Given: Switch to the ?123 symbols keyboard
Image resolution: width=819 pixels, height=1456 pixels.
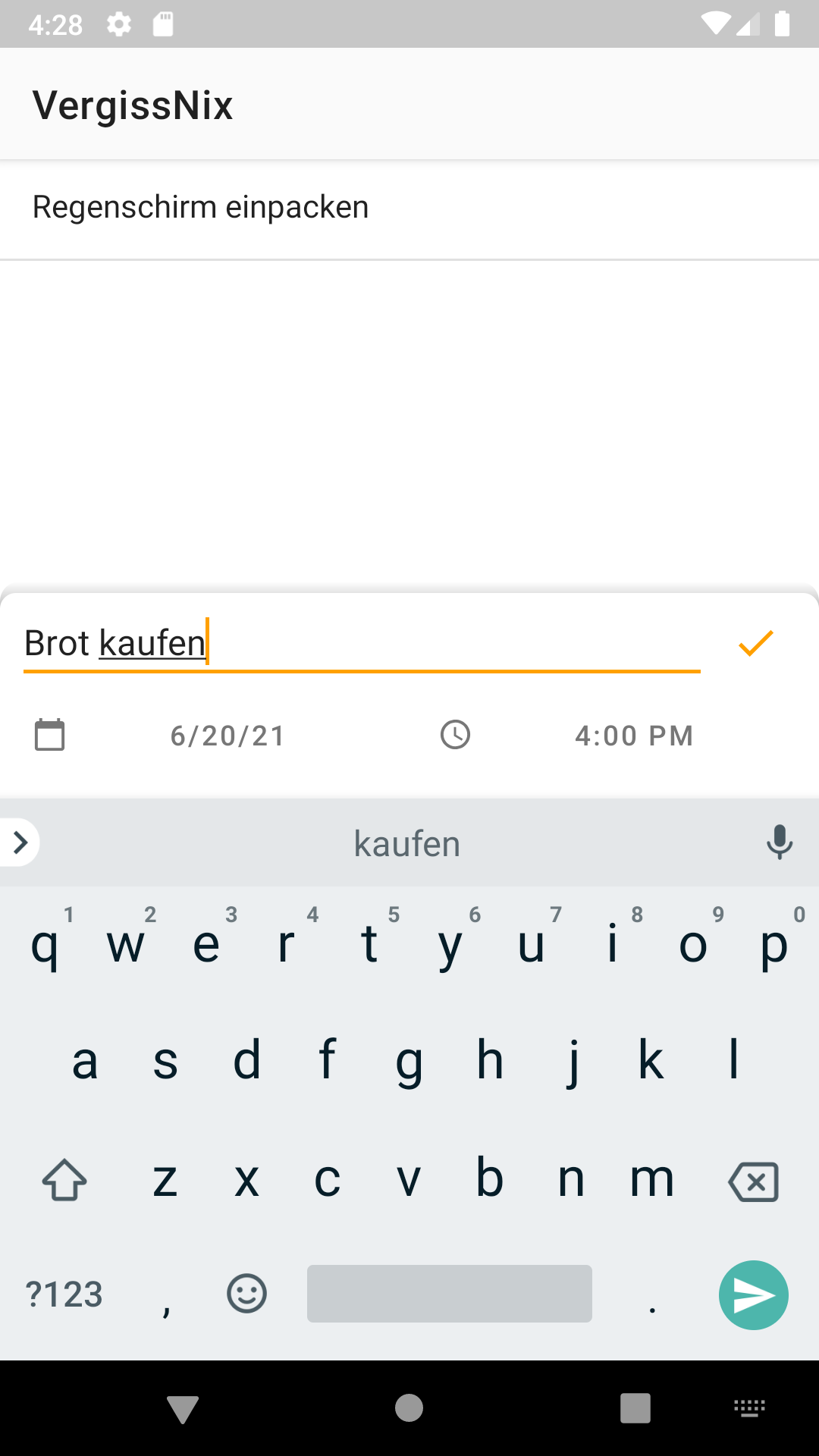Looking at the screenshot, I should coord(64,1294).
